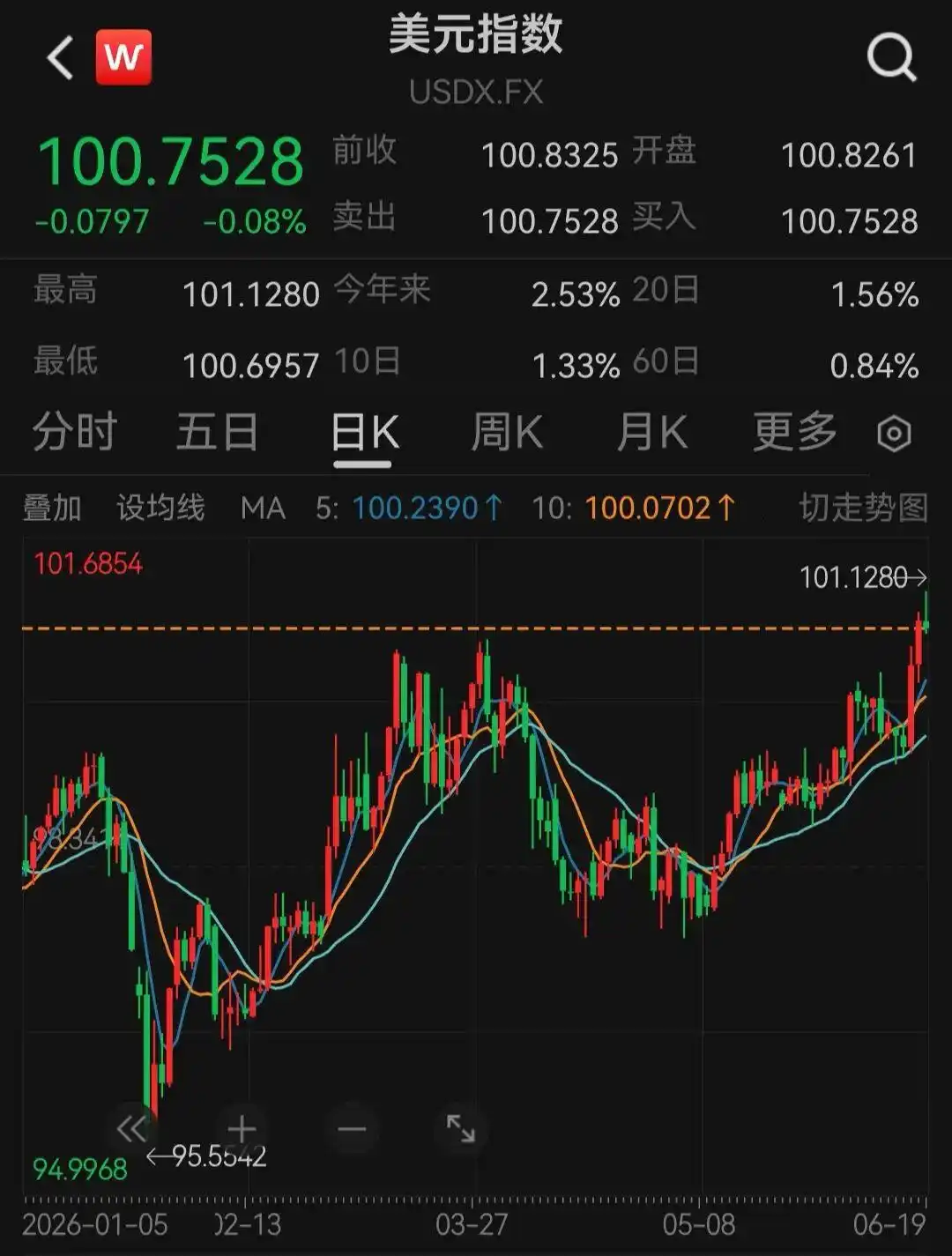Tap the red W app icon

coord(123,57)
